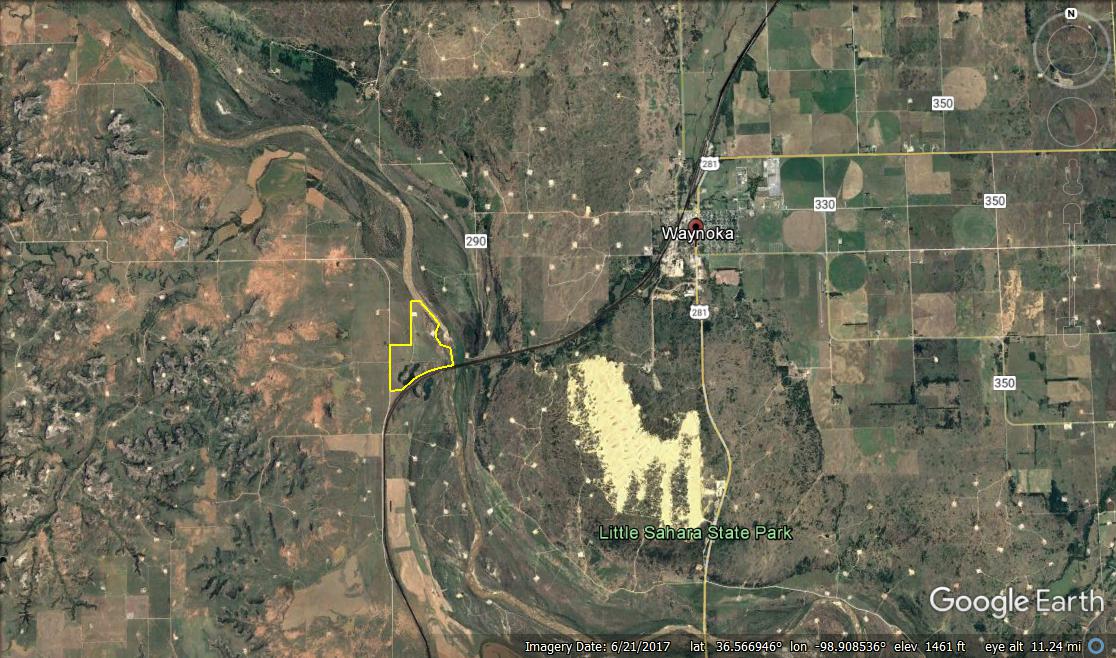Viewport: 1116px width, 658px height.
Task: Tap the move joystick circle
Action: click(x=1071, y=122)
